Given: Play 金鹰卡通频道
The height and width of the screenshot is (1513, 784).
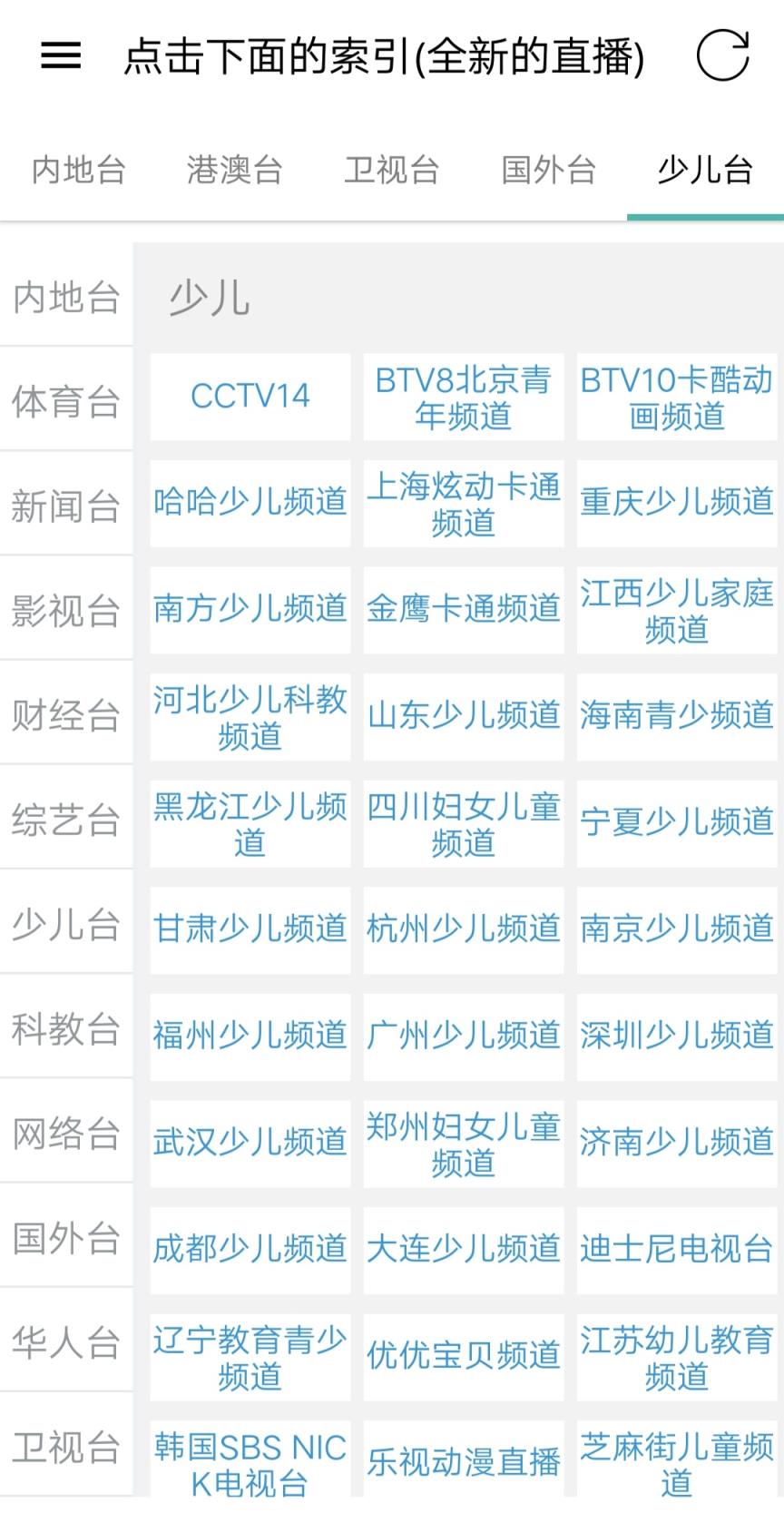Looking at the screenshot, I should (x=463, y=609).
